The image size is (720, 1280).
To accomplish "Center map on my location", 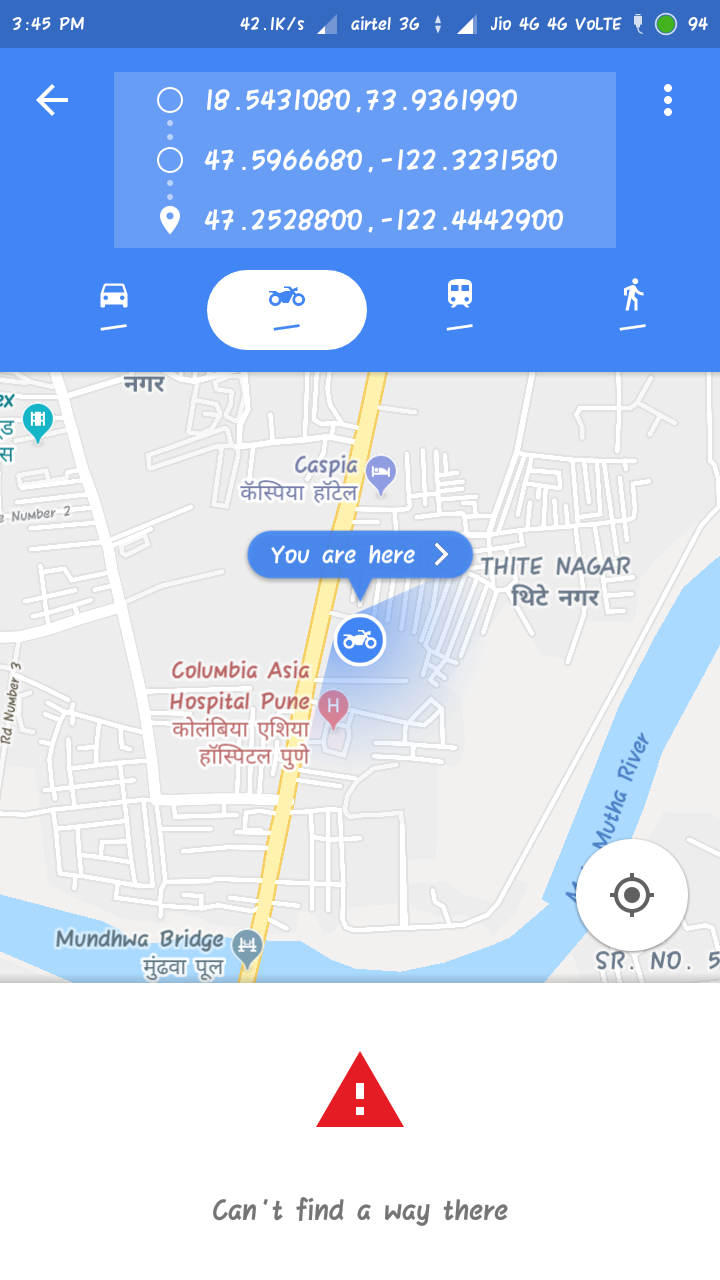I will pos(632,894).
